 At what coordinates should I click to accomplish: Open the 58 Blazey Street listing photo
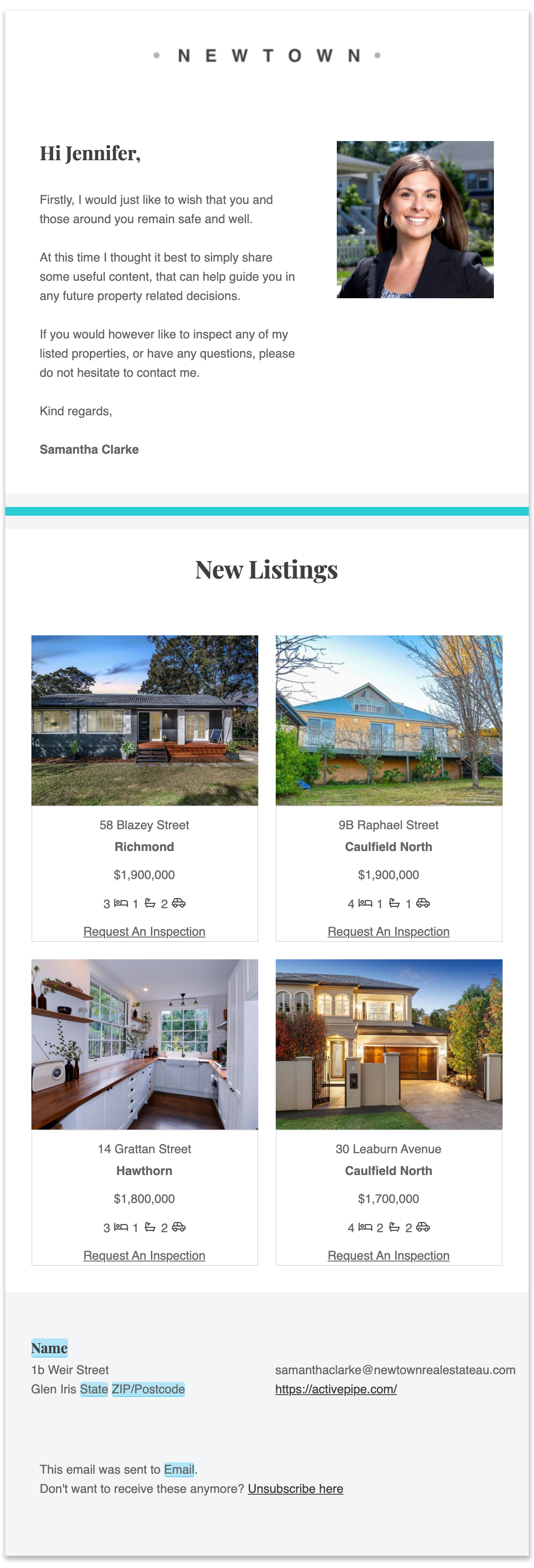tap(144, 720)
